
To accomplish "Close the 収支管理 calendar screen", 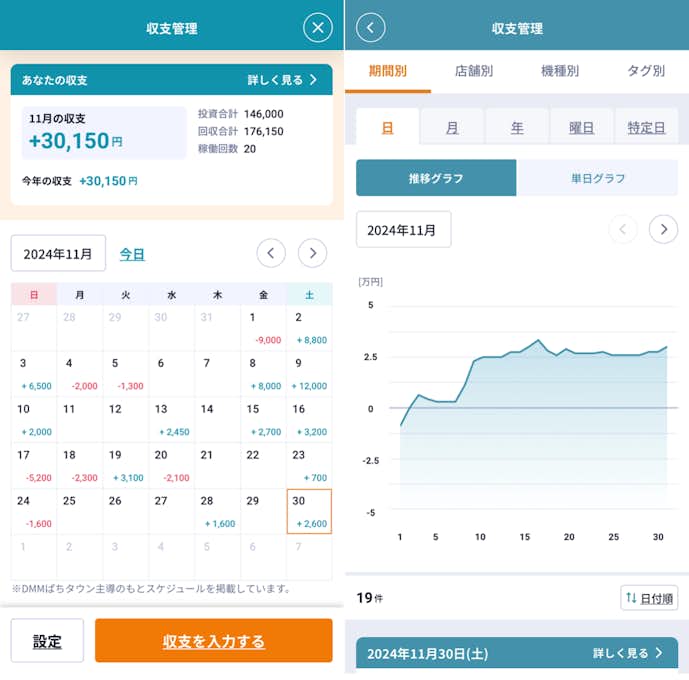I will [317, 28].
